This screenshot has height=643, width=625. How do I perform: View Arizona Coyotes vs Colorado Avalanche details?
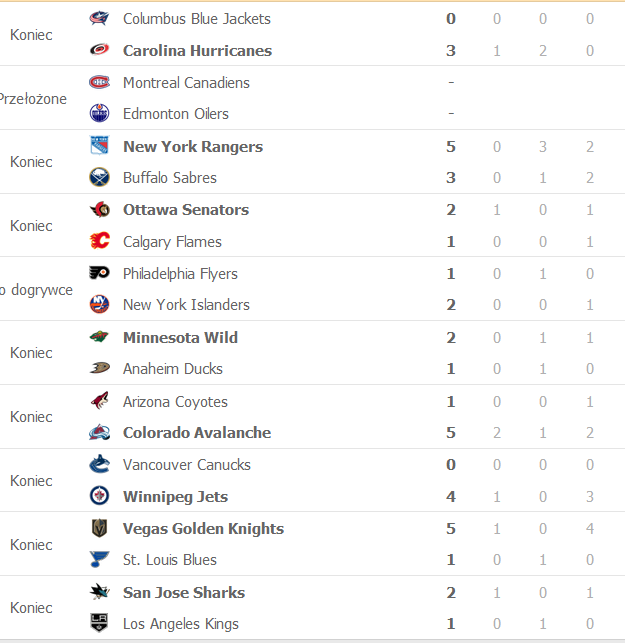pyautogui.click(x=300, y=417)
